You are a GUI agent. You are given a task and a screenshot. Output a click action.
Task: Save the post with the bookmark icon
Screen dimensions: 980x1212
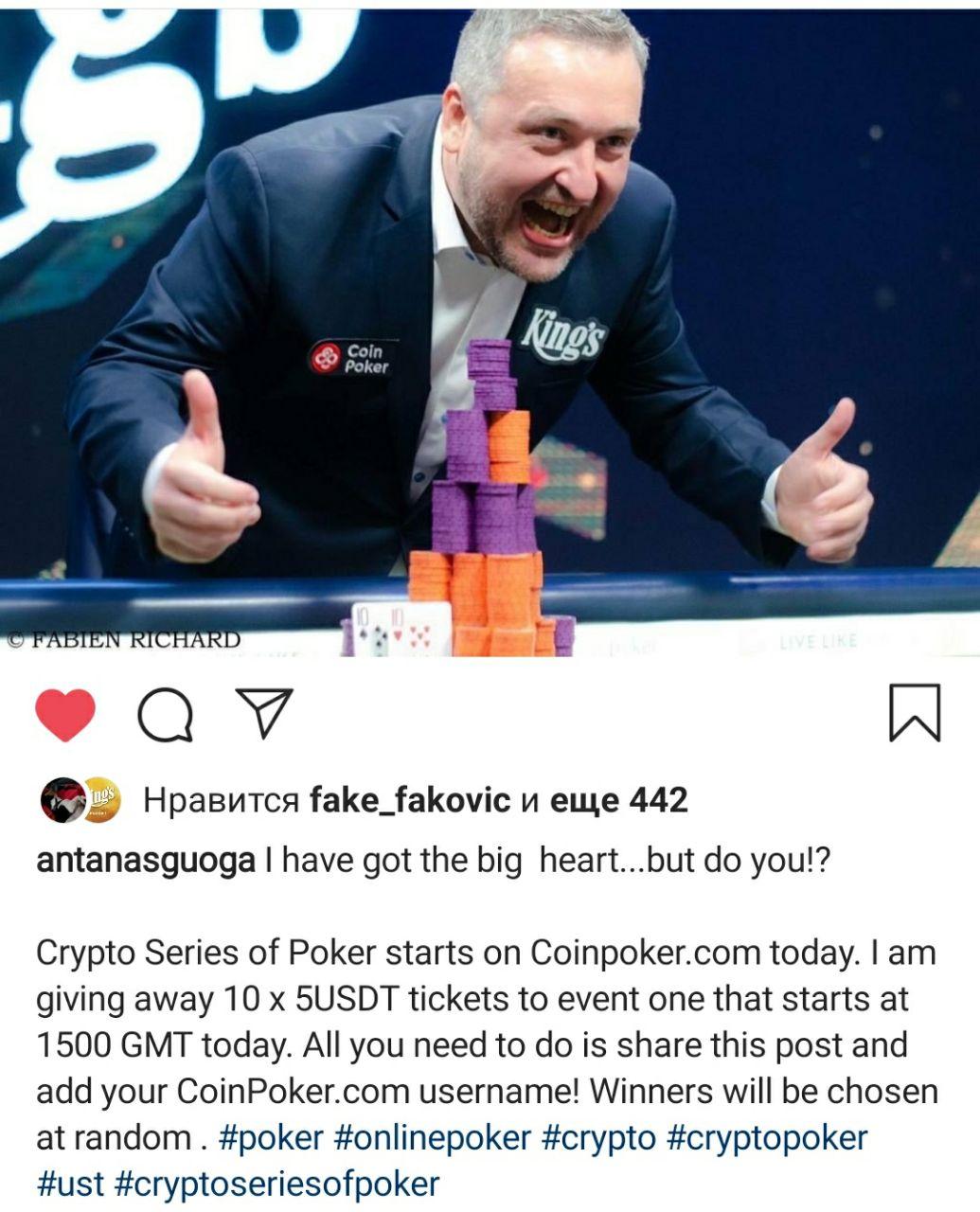pyautogui.click(x=915, y=712)
